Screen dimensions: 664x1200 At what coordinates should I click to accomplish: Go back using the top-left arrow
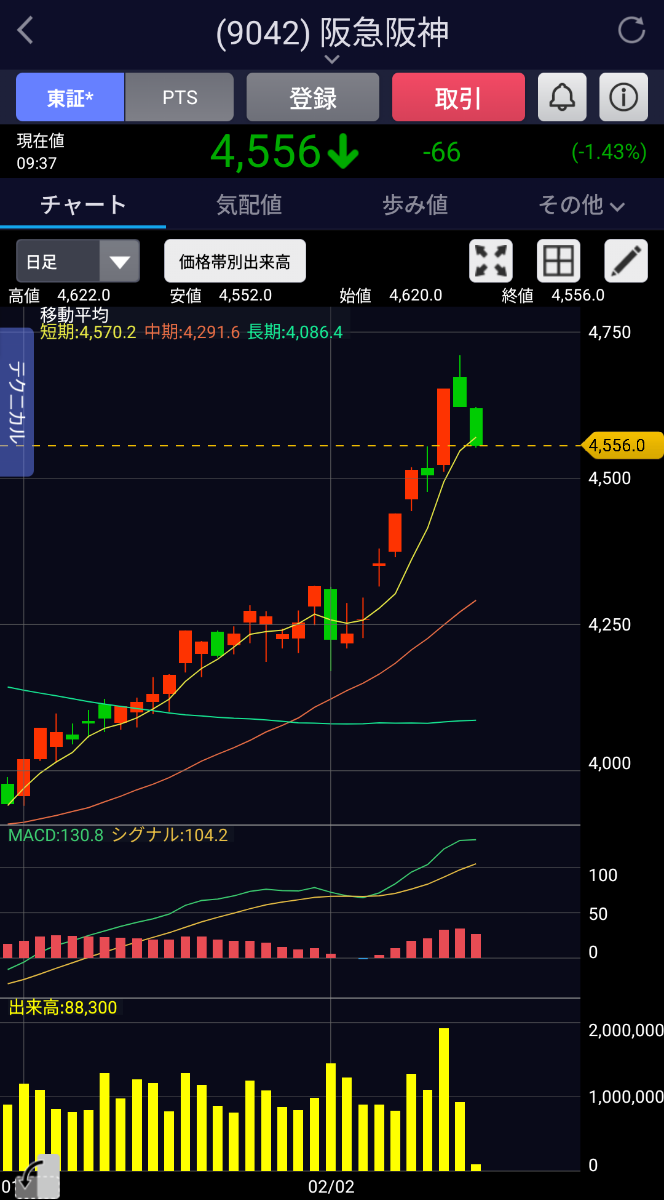coord(26,31)
